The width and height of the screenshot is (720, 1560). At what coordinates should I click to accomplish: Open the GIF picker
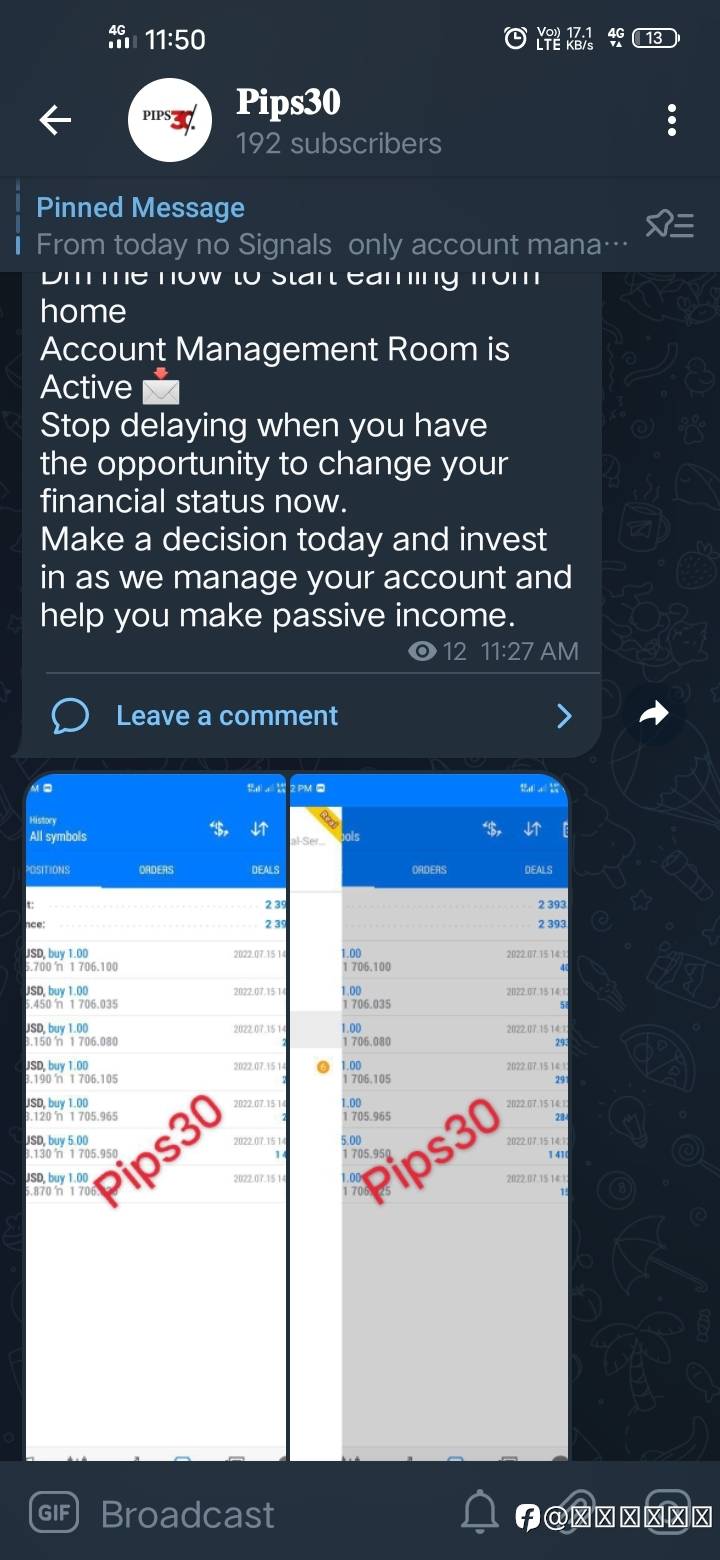tap(54, 1513)
